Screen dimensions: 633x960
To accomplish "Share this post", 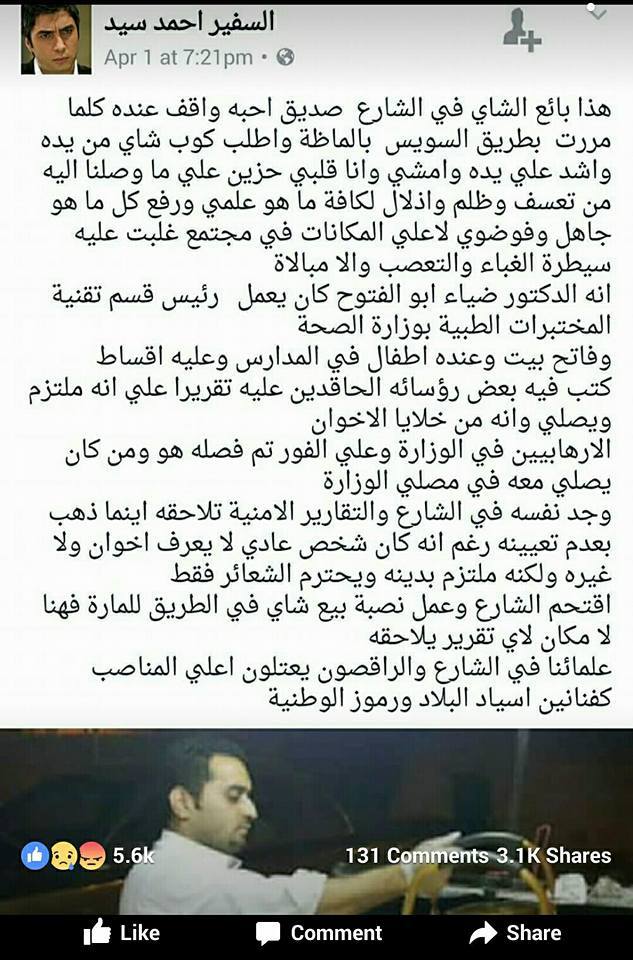I will pyautogui.click(x=515, y=933).
